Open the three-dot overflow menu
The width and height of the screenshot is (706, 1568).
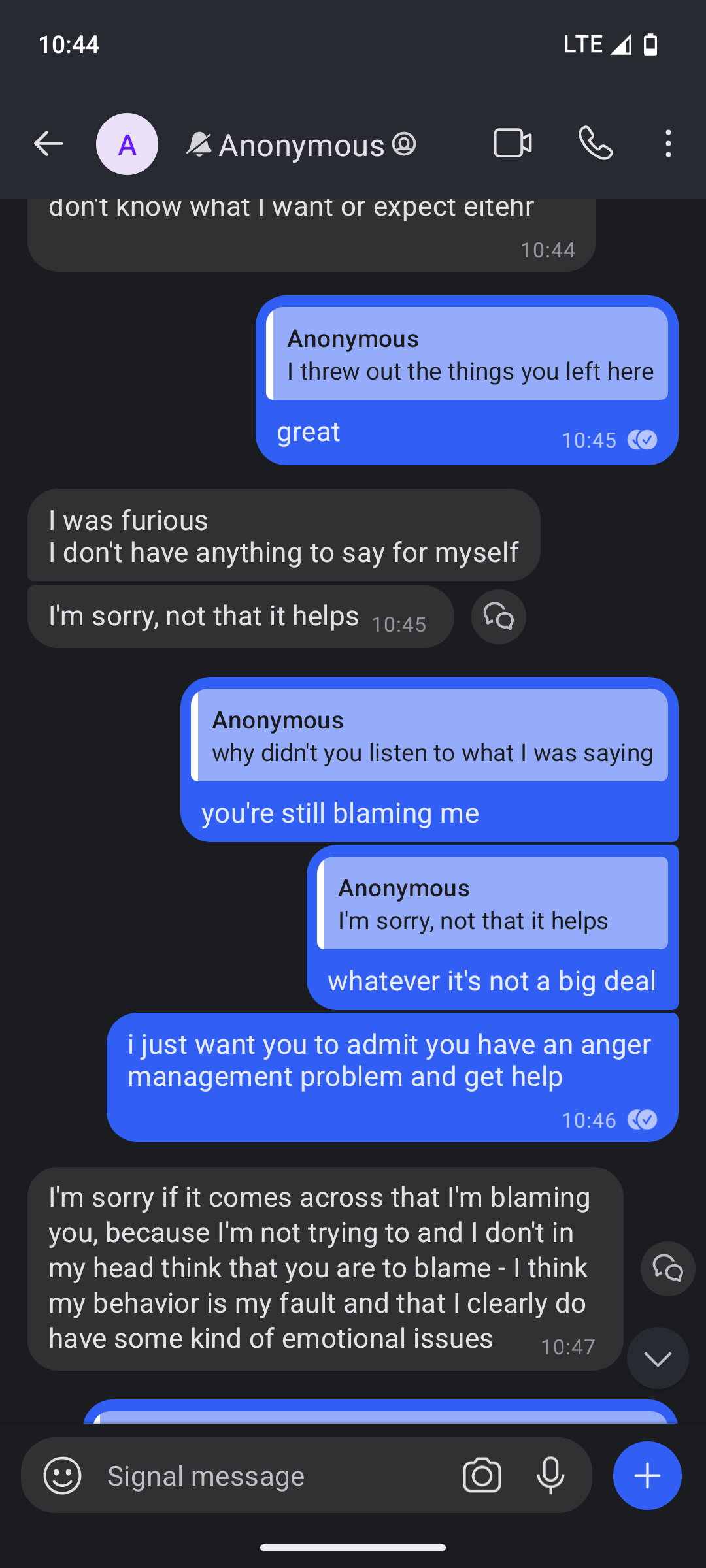667,144
